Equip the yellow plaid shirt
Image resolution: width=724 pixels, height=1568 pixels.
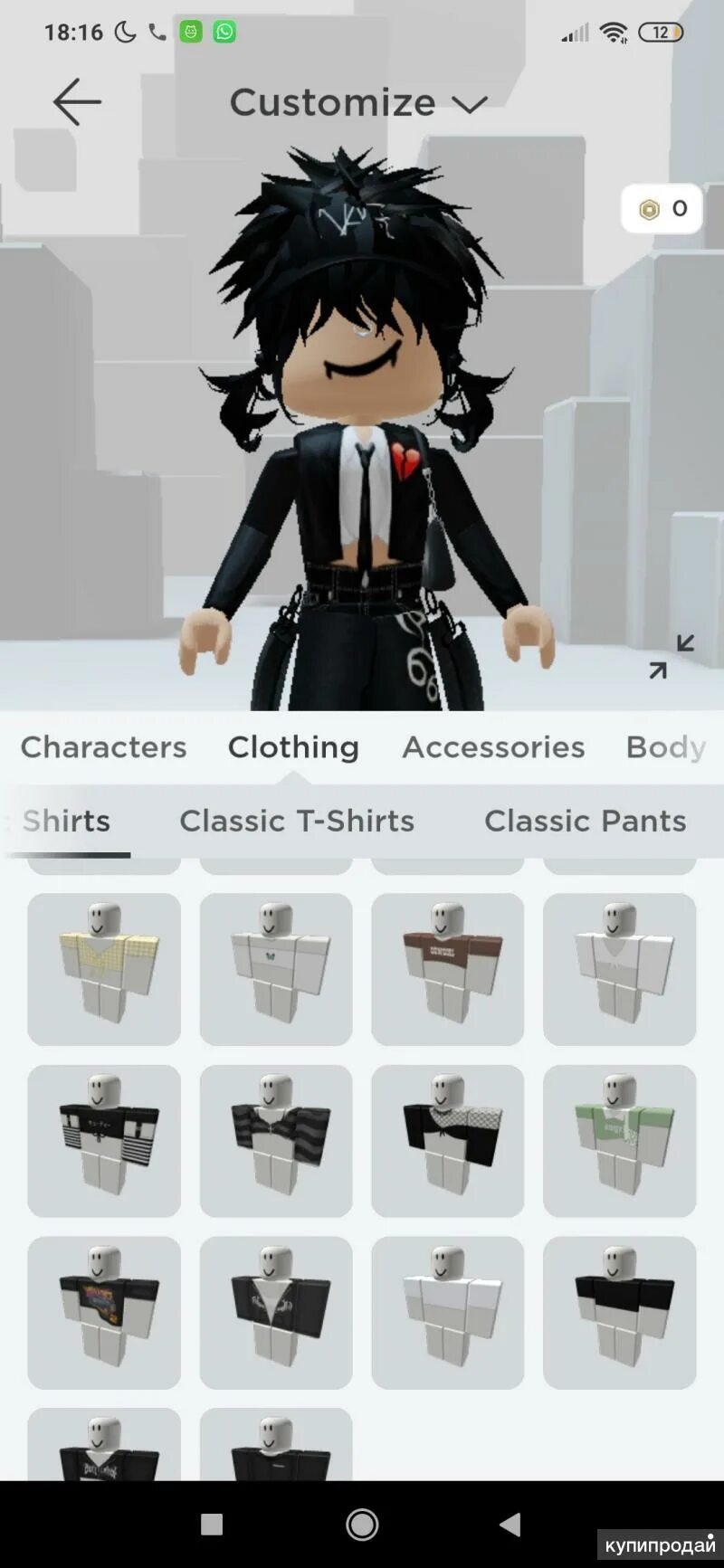[x=104, y=969]
